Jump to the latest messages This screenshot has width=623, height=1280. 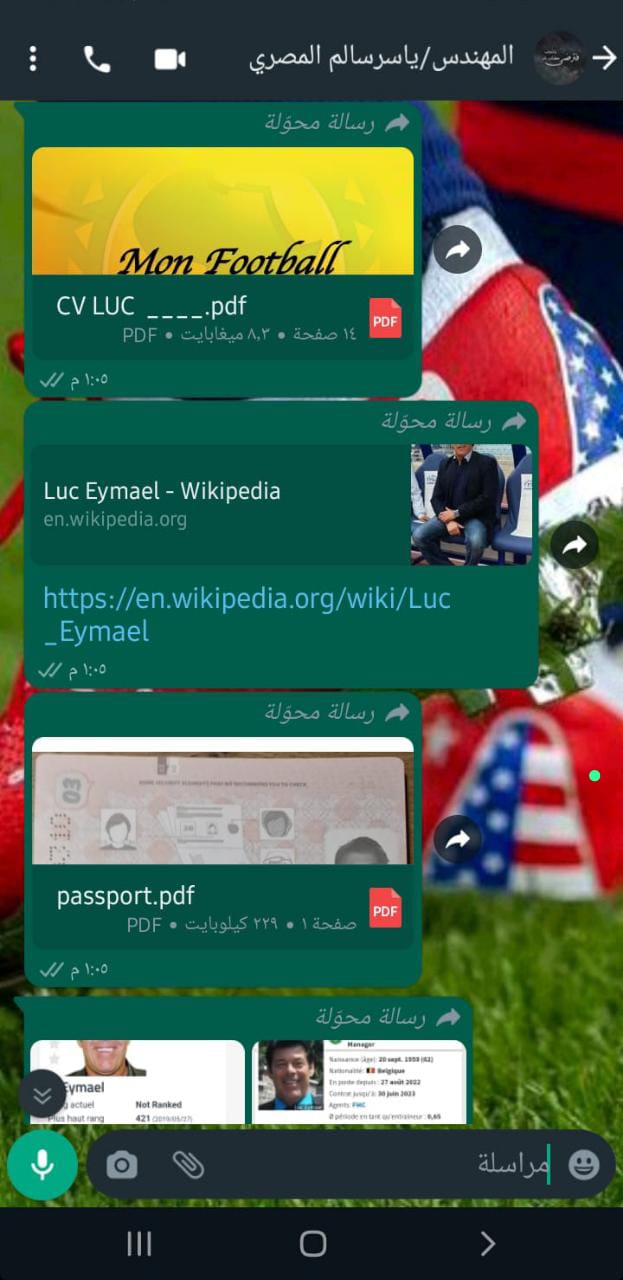[42, 1094]
